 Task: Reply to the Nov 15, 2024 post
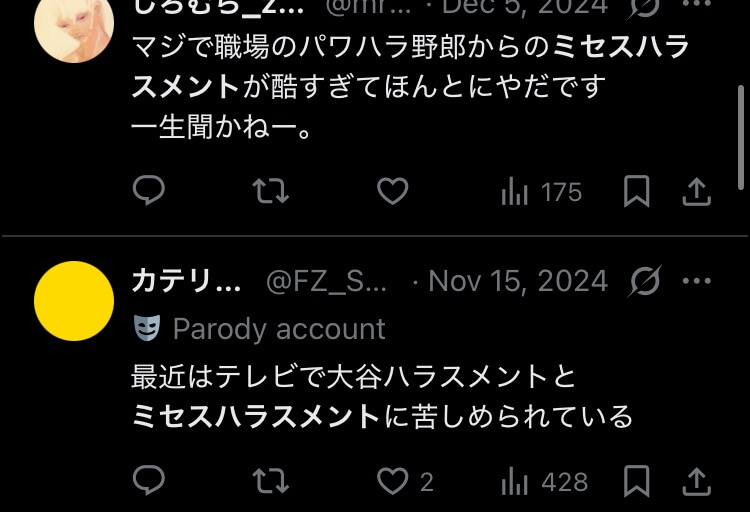pyautogui.click(x=149, y=481)
